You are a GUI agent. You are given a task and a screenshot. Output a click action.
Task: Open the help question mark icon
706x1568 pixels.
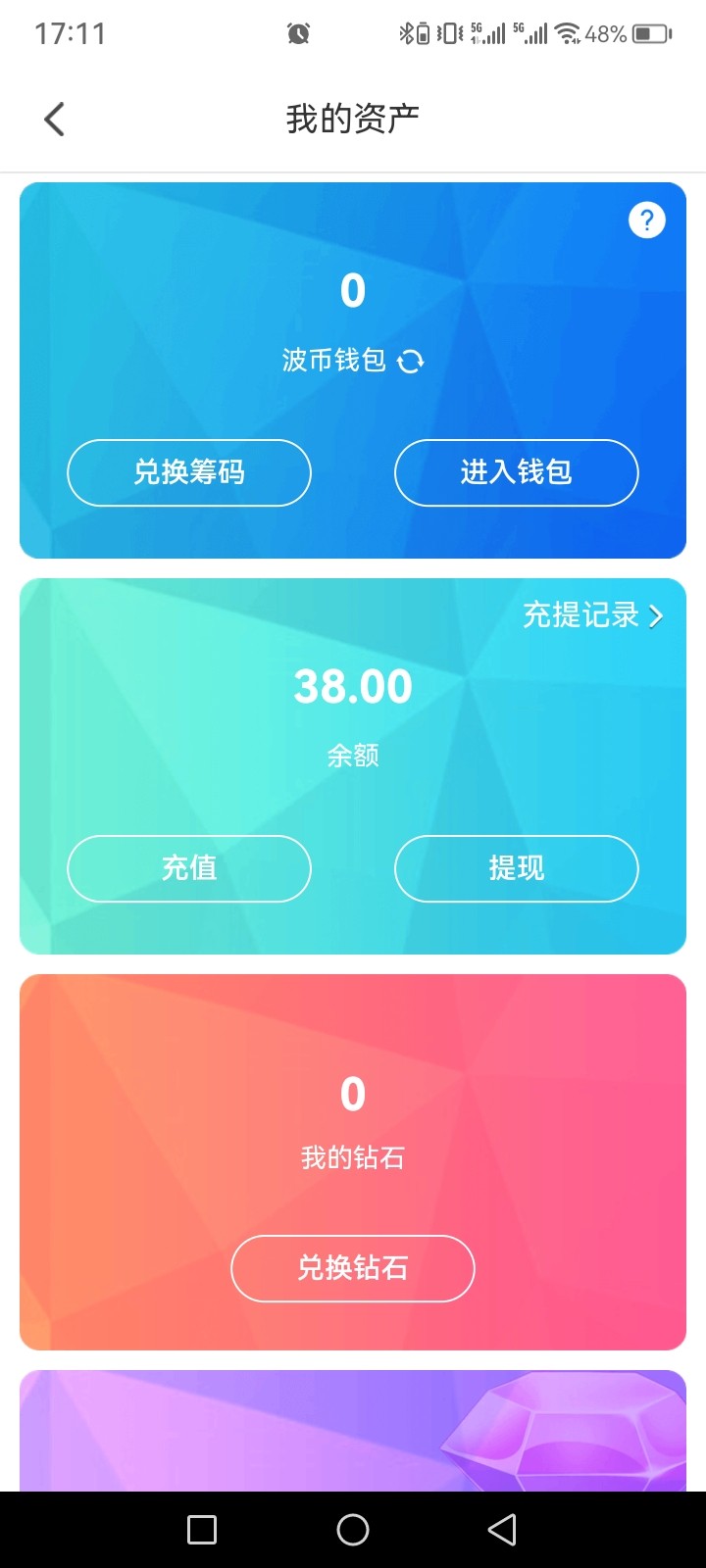tap(646, 220)
